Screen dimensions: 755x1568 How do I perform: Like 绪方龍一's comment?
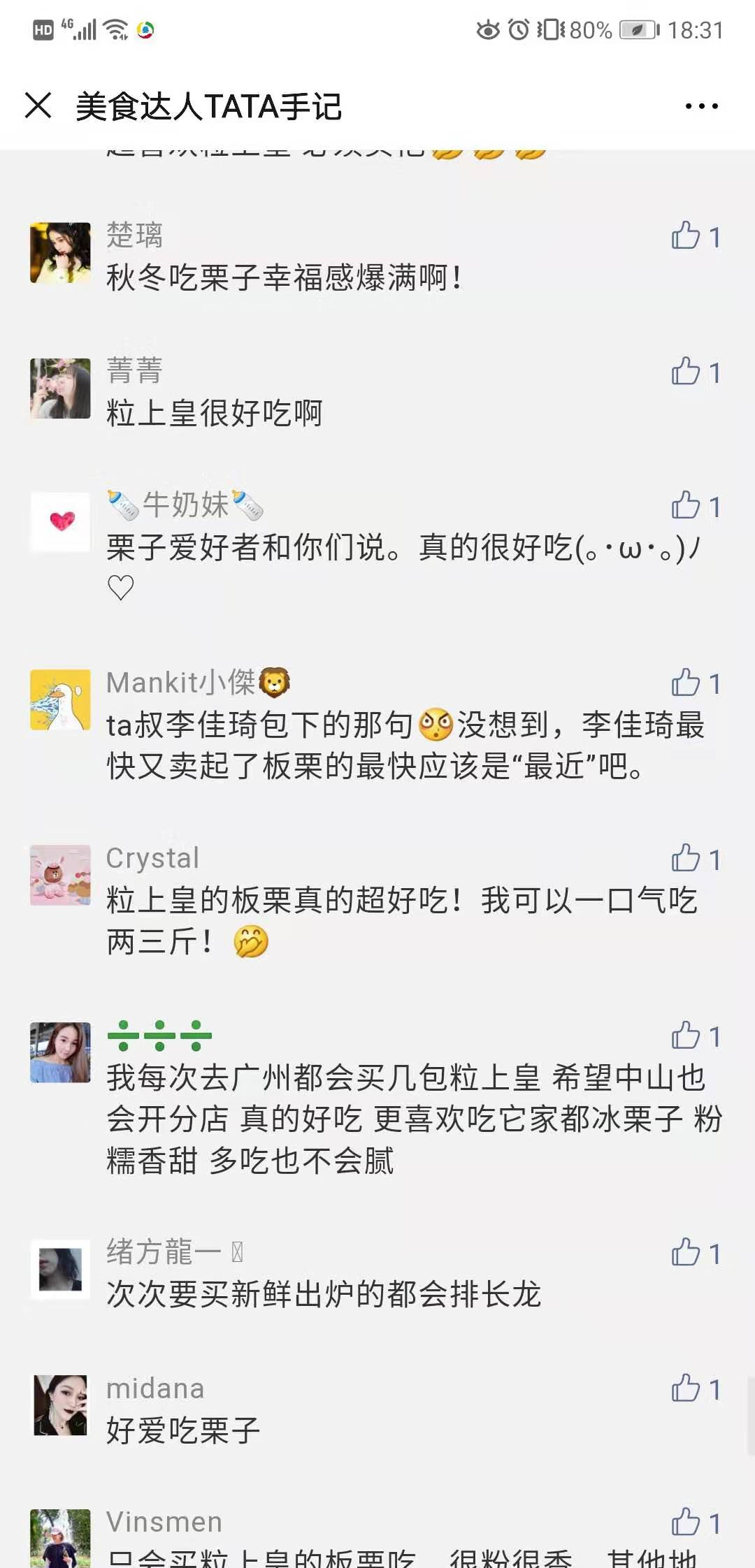click(686, 1253)
